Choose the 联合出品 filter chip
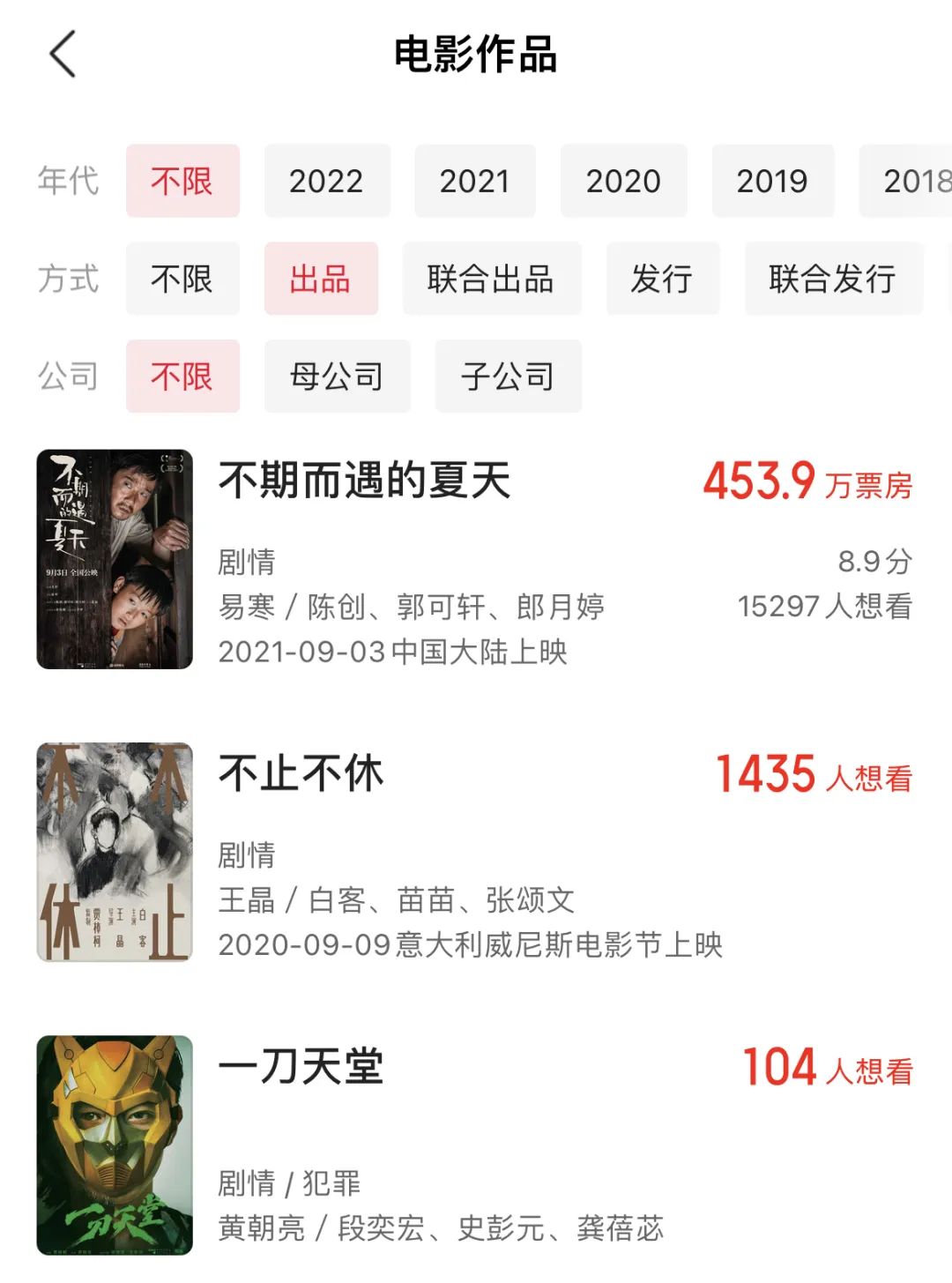 pos(491,279)
